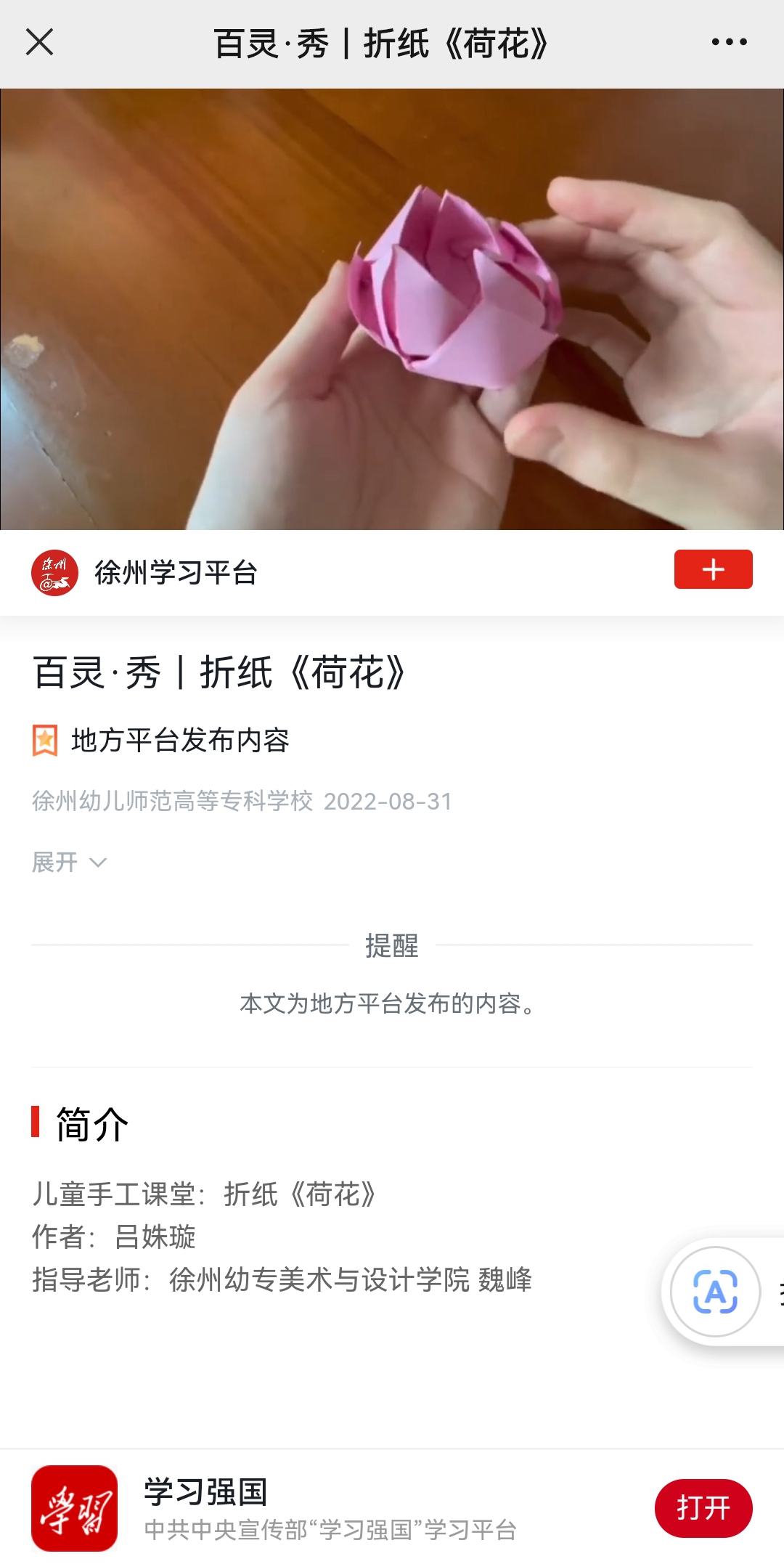Viewport: 784px width, 1564px height.
Task: Open 学习强国 app with 打开 button
Action: point(703,1508)
